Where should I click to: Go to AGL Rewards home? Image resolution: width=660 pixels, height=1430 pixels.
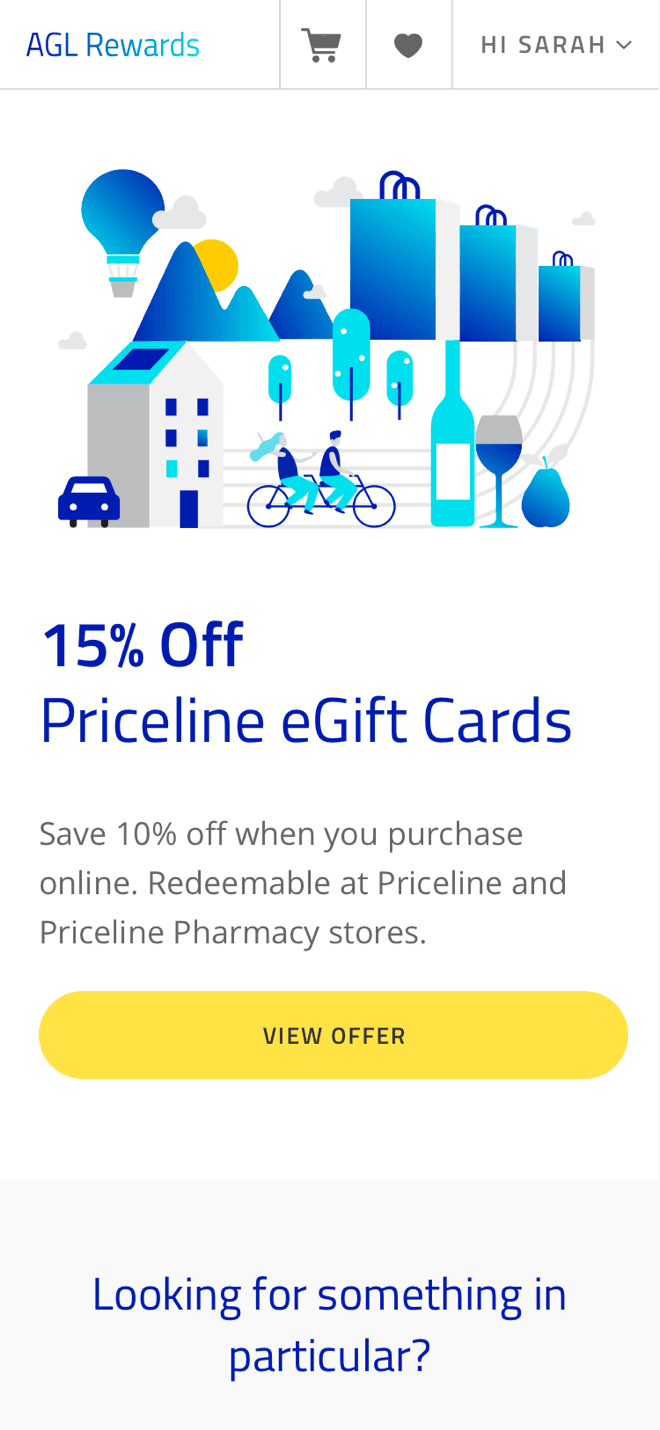pos(113,45)
